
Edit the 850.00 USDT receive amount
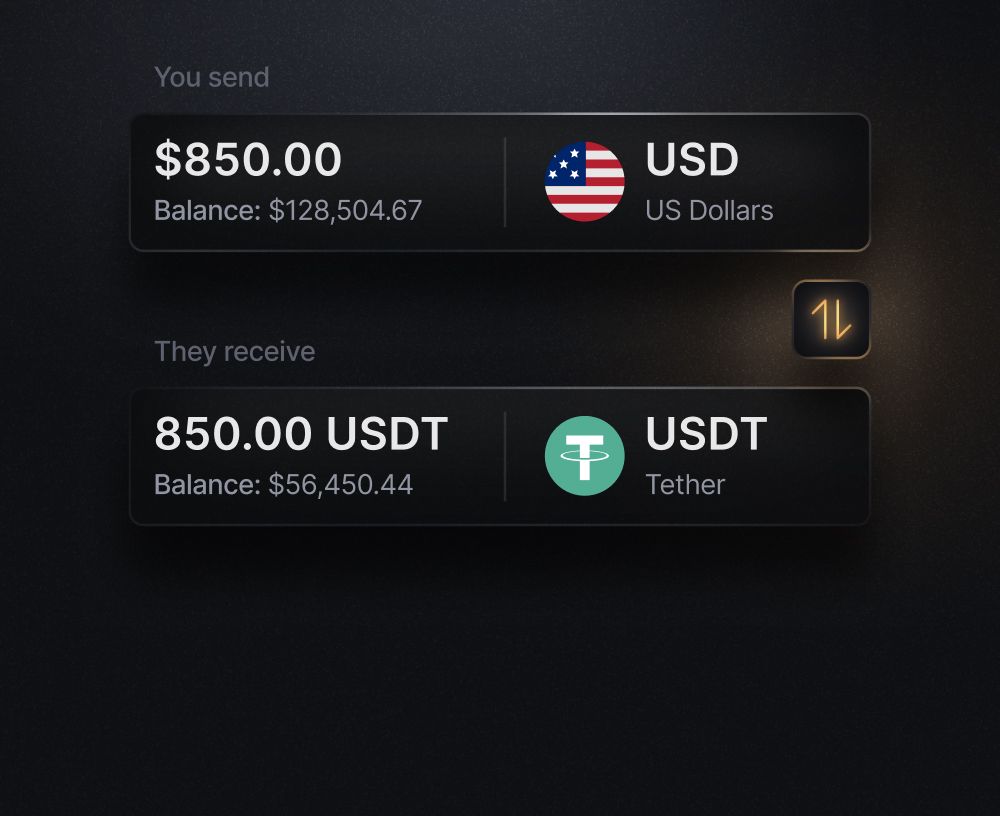301,435
